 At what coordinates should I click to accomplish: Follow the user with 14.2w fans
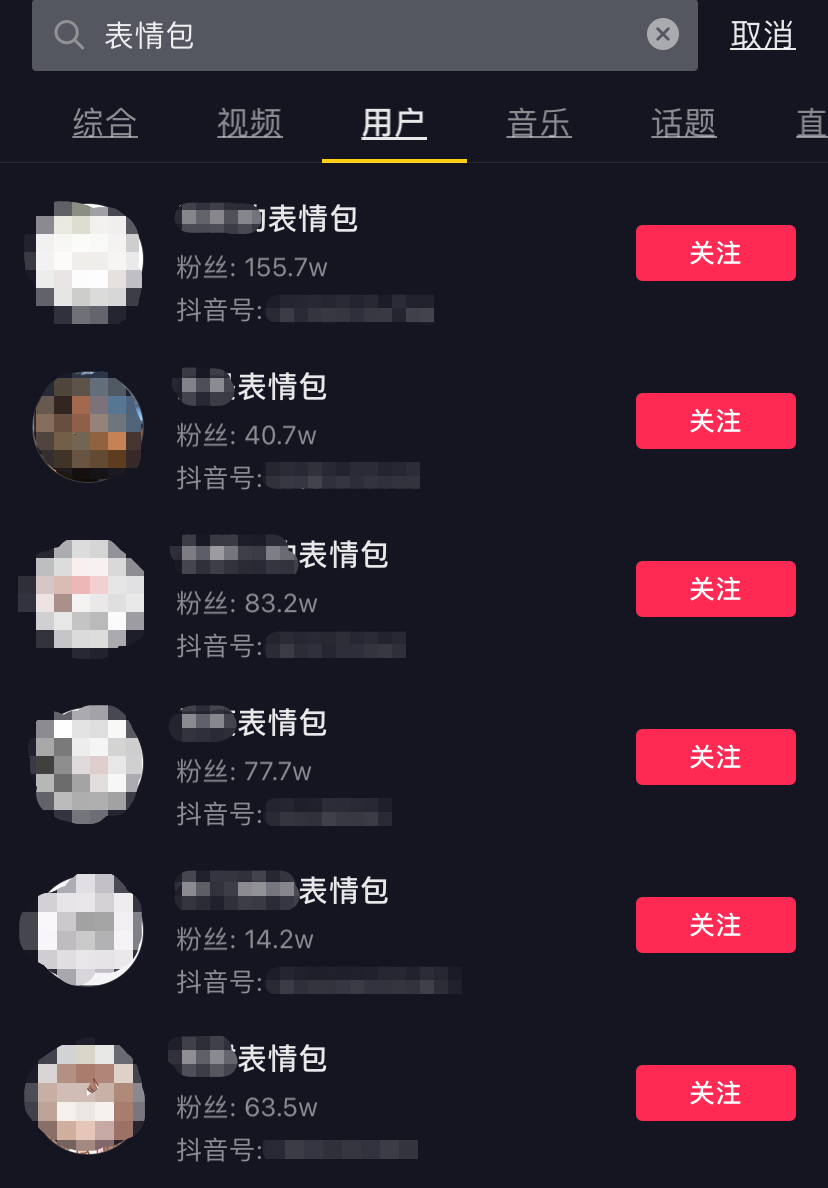tap(715, 925)
